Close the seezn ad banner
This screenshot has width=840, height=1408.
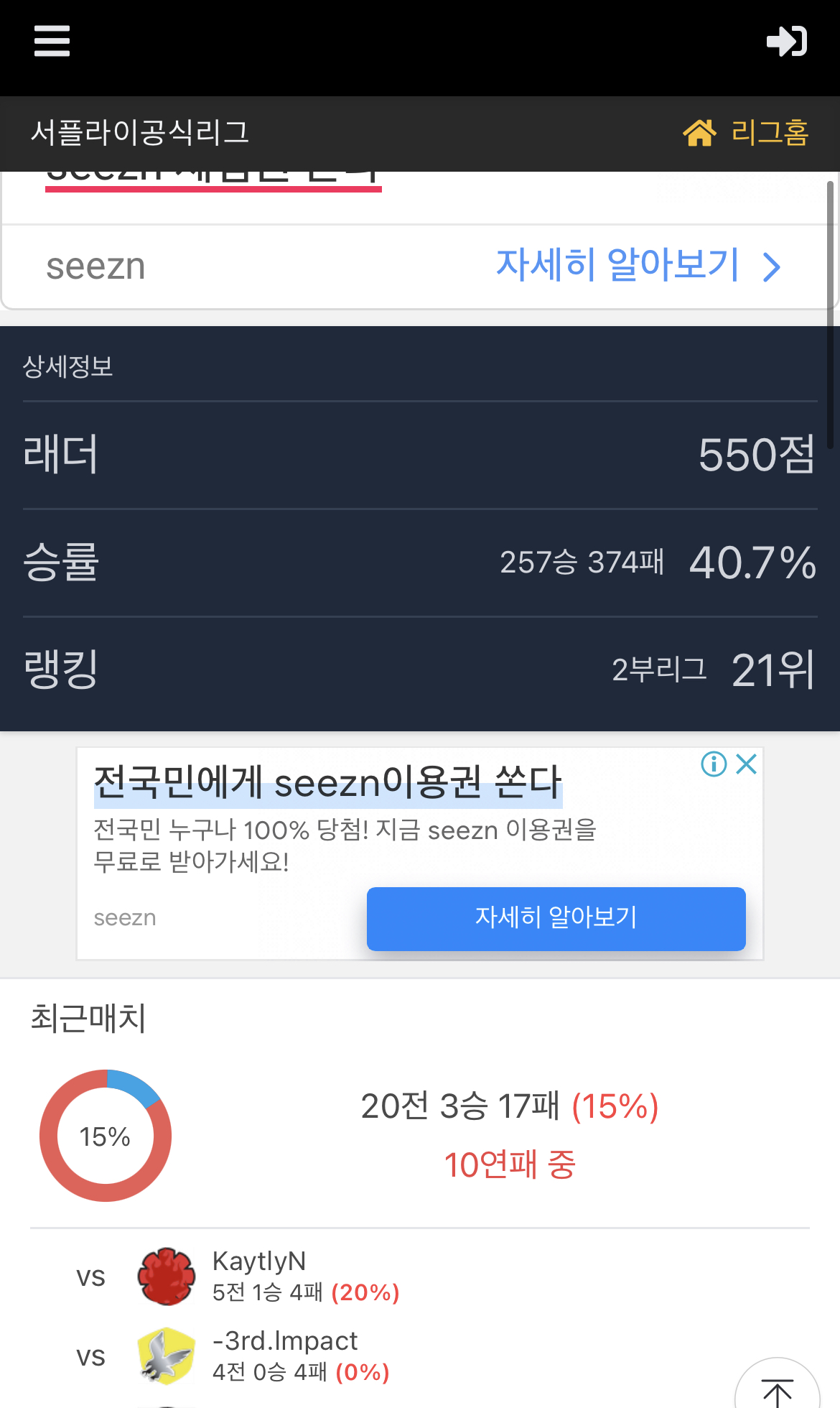[747, 764]
